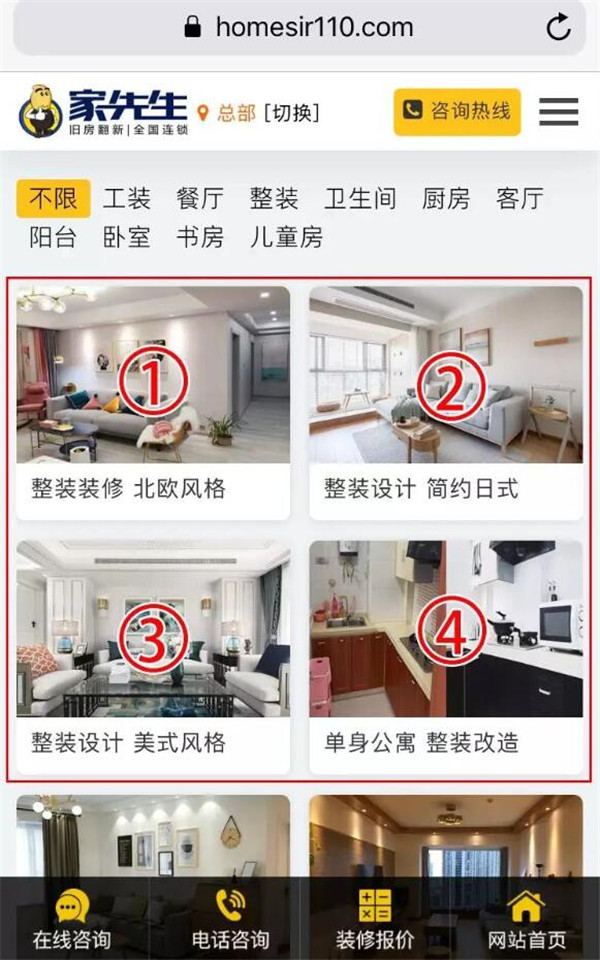
Task: Filter by 工装
Action: [x=127, y=198]
